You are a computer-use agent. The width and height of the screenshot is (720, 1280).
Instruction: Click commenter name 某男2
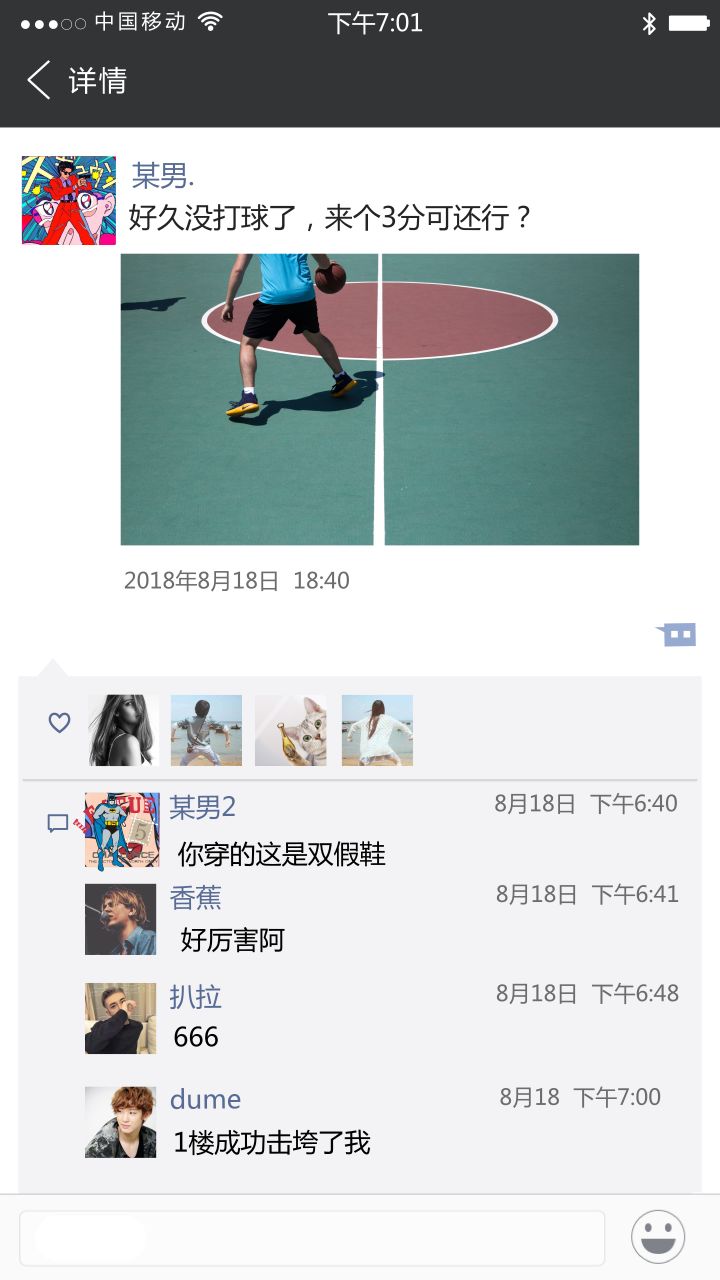(205, 808)
